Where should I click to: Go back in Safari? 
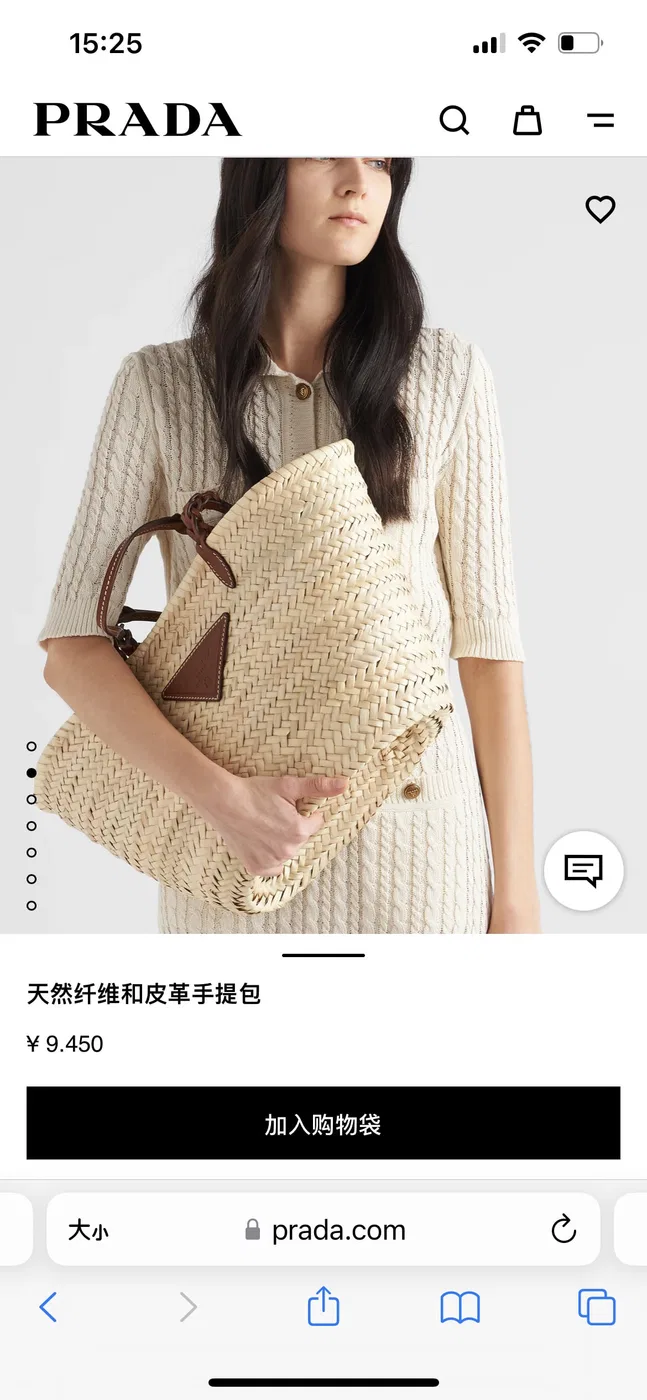point(48,1307)
